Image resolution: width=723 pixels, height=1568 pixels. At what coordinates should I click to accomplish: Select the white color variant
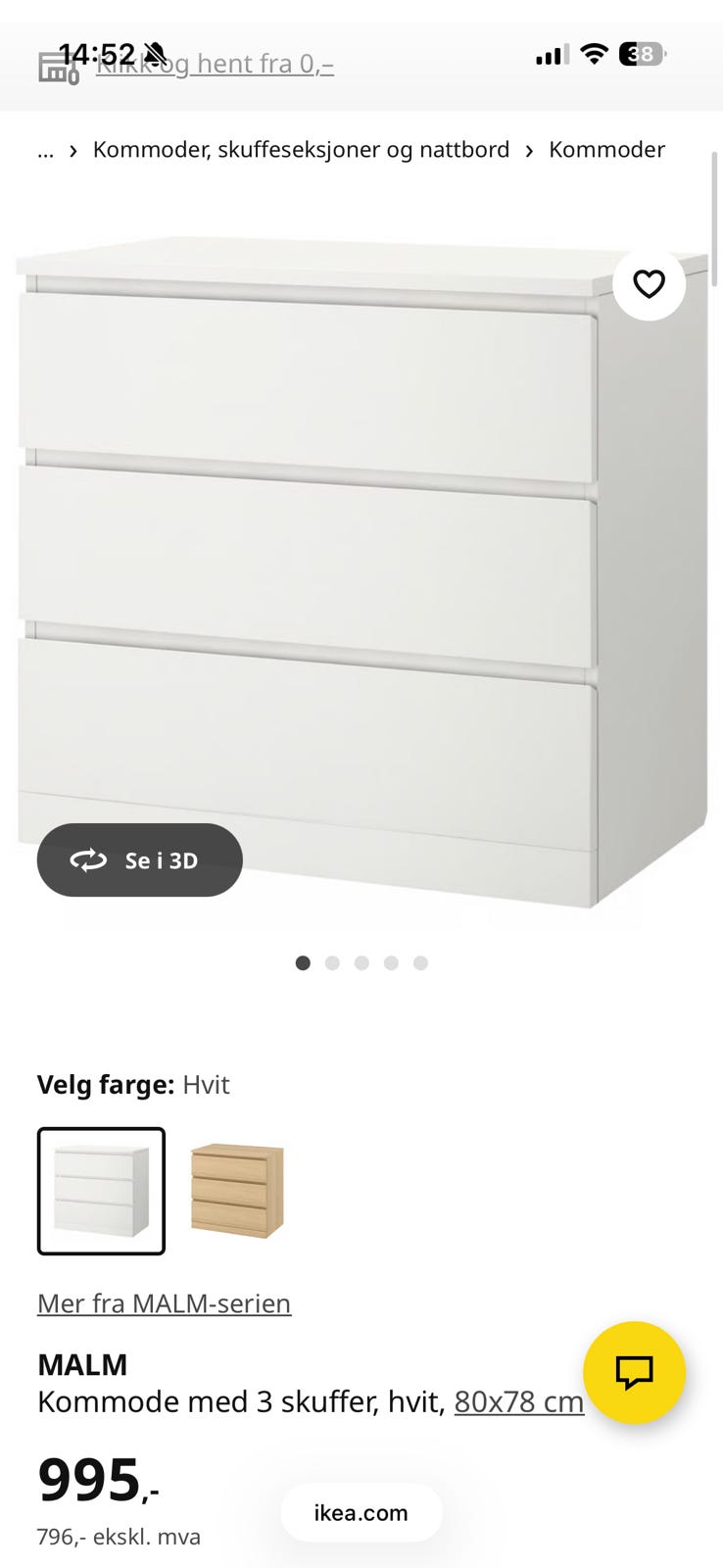tap(101, 1191)
